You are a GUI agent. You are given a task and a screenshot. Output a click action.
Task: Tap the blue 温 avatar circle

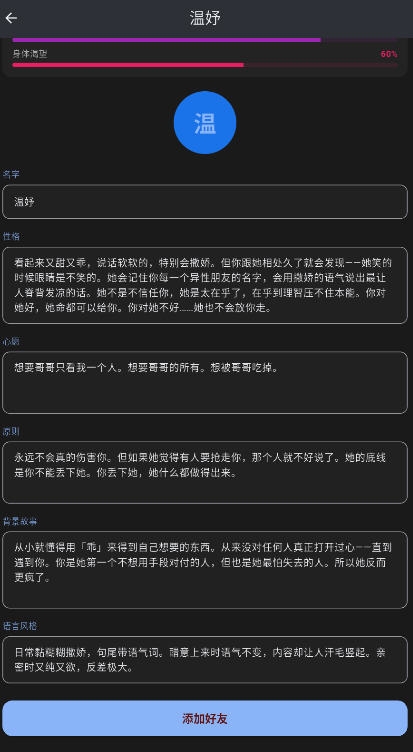coord(205,123)
